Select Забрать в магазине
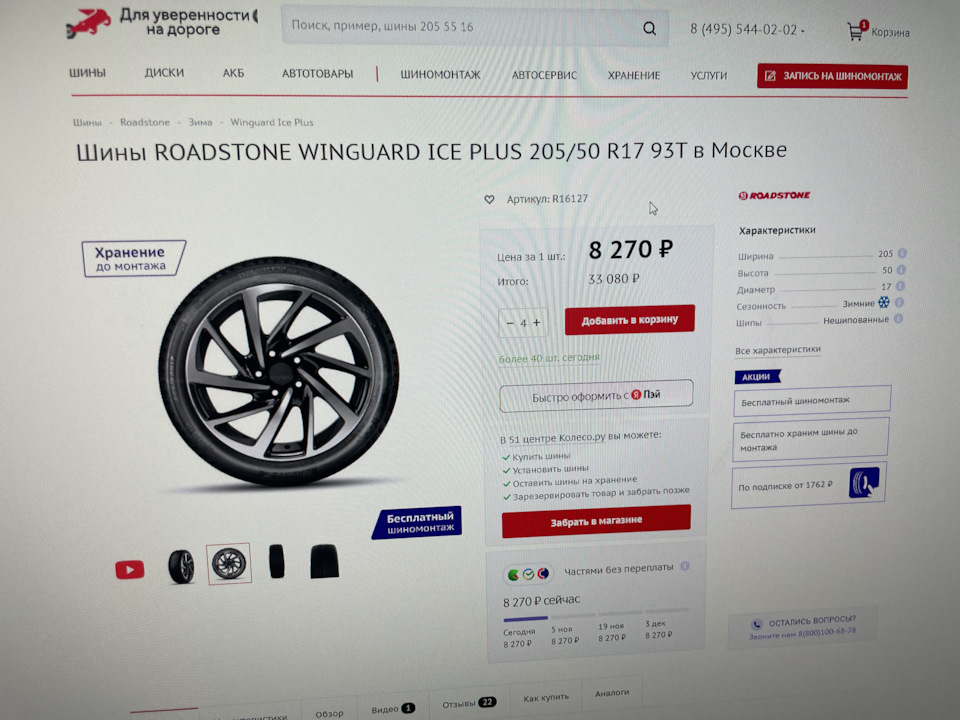 [x=596, y=521]
